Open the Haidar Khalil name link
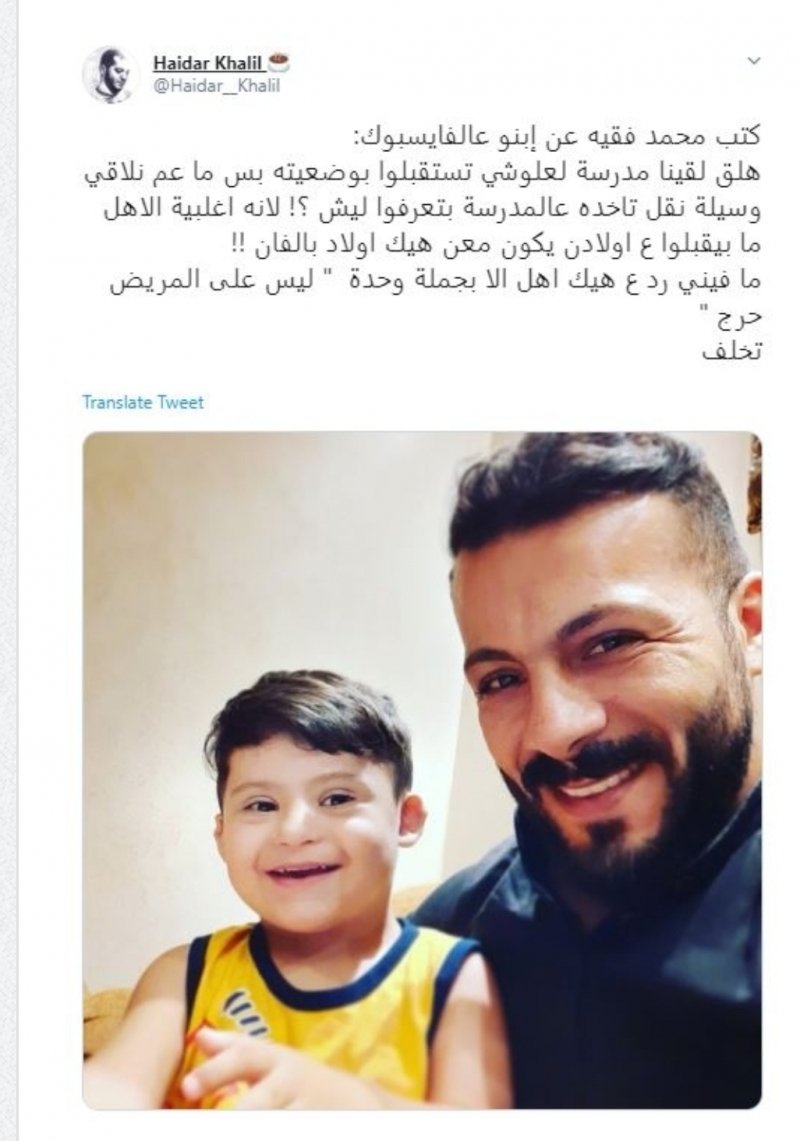Image resolution: width=800 pixels, height=1141 pixels. coord(209,63)
